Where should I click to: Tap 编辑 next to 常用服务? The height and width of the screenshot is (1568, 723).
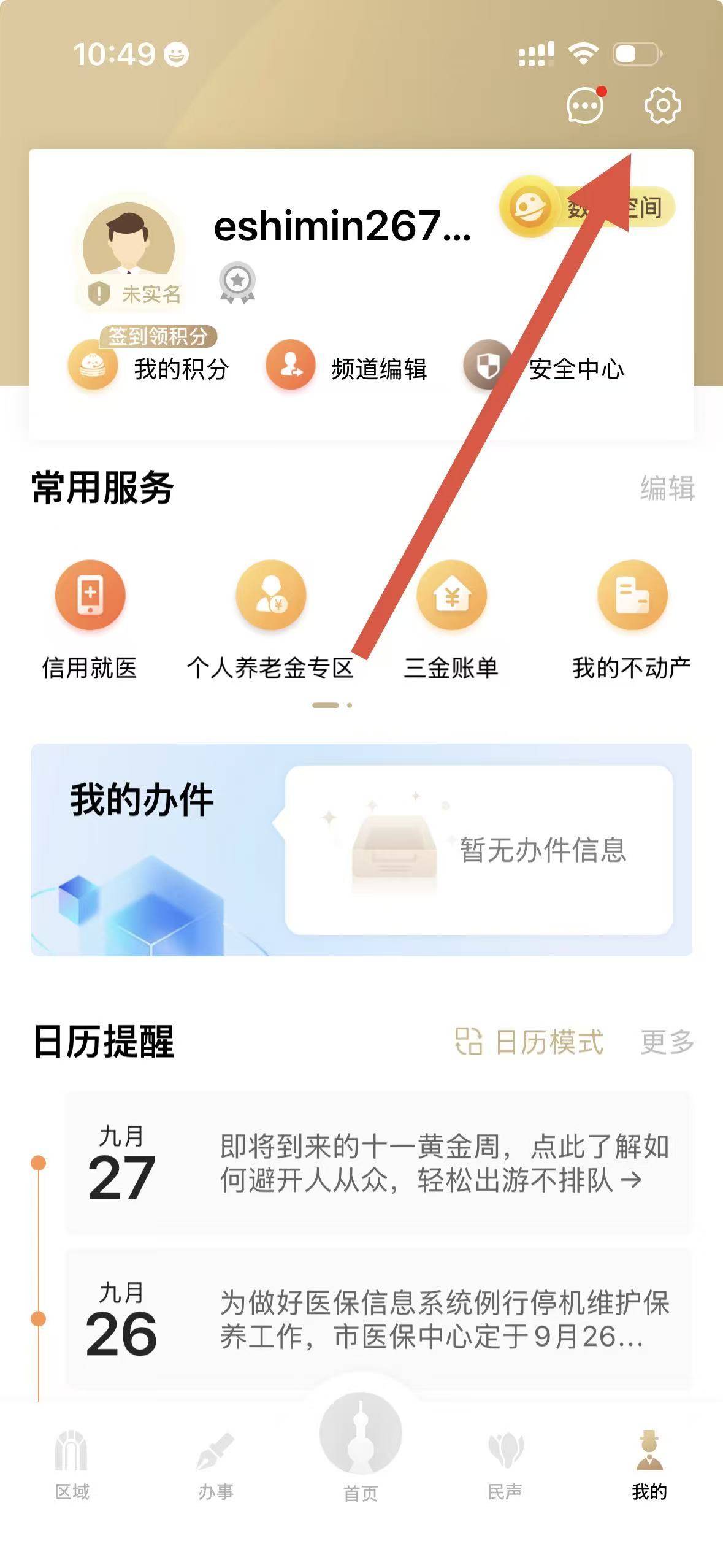[x=667, y=488]
